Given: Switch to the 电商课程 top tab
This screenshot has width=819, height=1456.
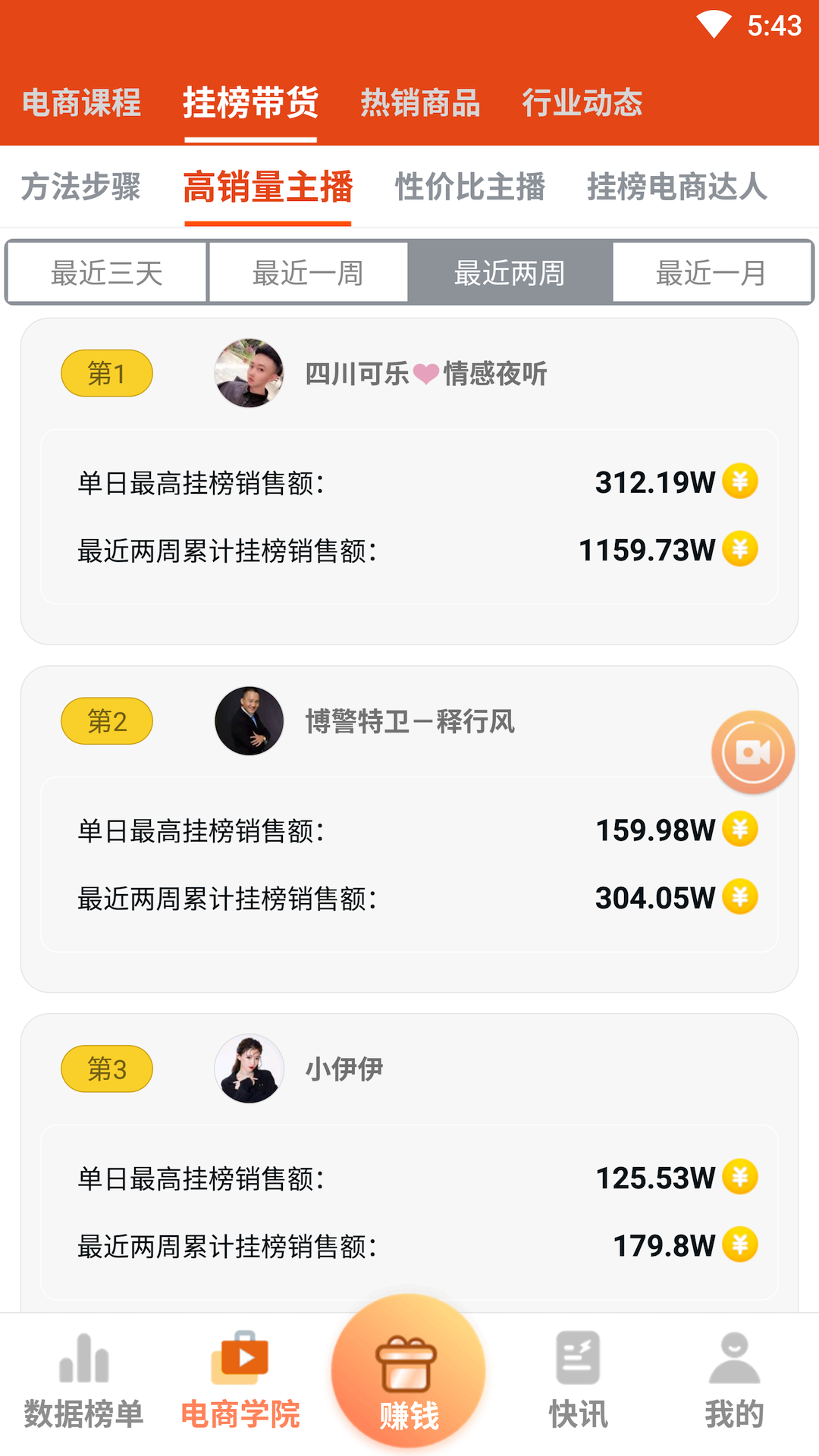Looking at the screenshot, I should 82,103.
